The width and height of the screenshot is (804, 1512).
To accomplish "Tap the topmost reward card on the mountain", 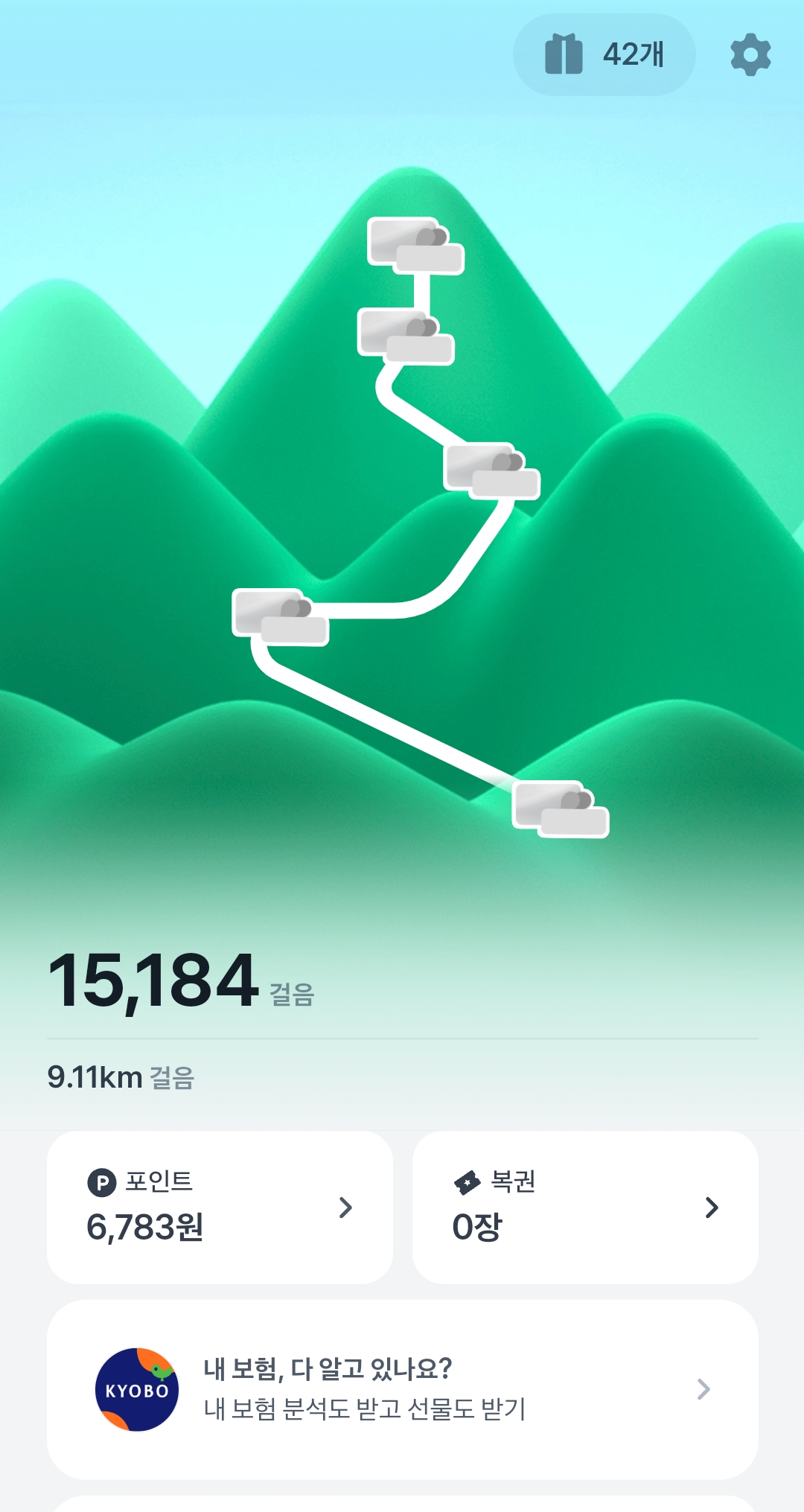I will [415, 246].
